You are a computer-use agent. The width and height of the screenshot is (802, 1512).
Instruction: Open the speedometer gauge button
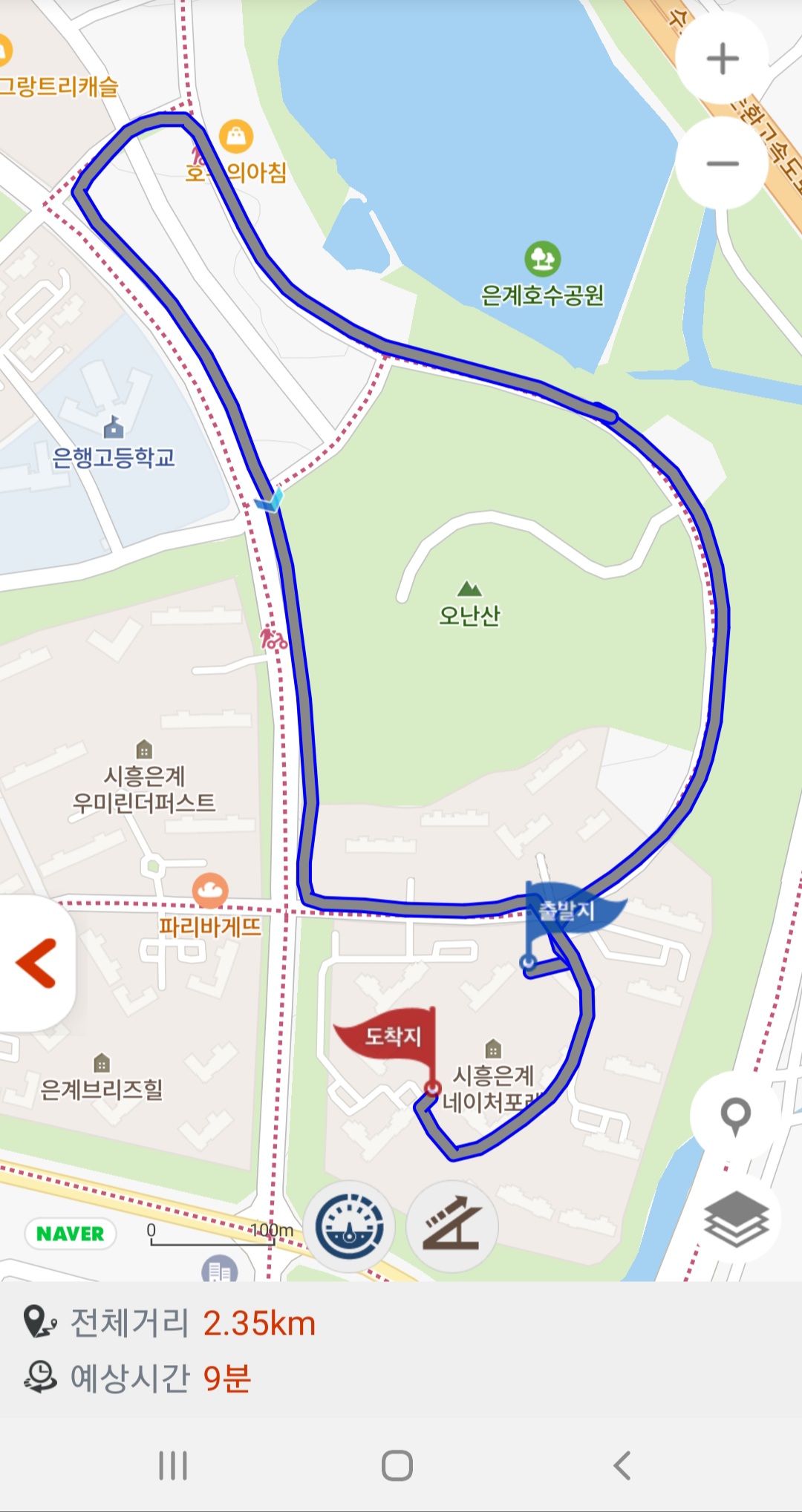click(x=349, y=1226)
